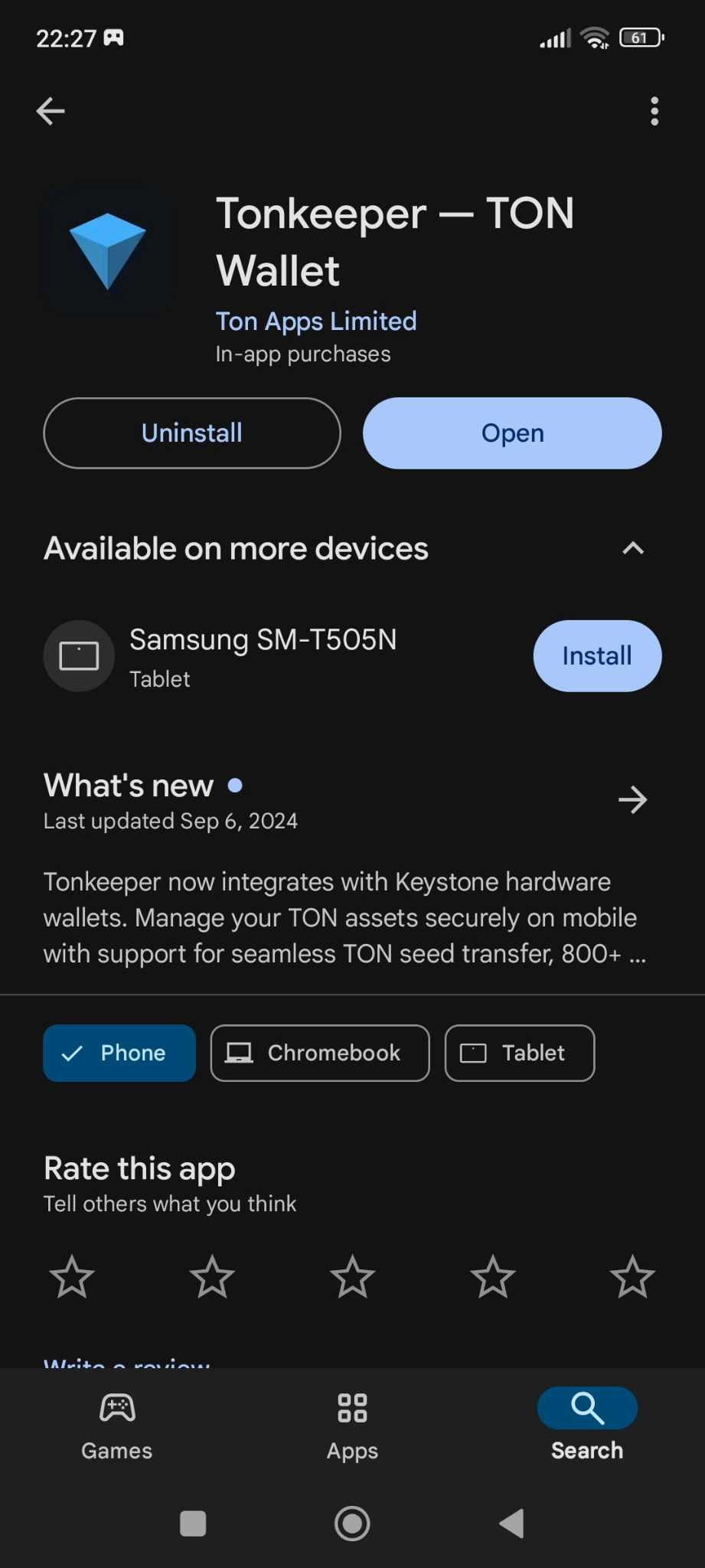Select the Phone chip

(119, 1053)
